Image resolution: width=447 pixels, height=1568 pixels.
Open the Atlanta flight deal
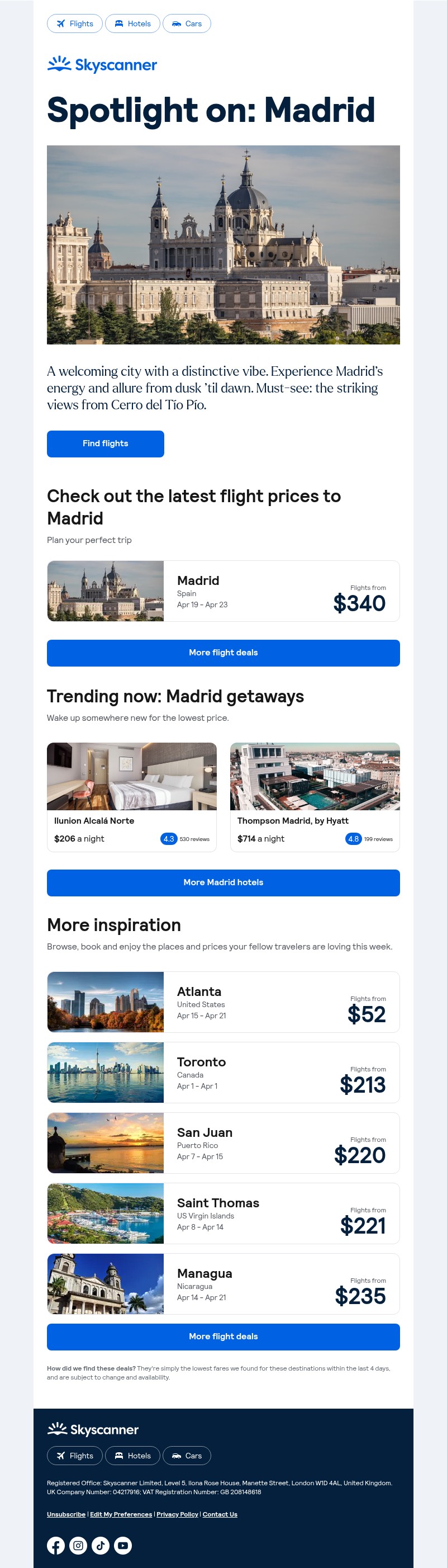(x=223, y=1002)
